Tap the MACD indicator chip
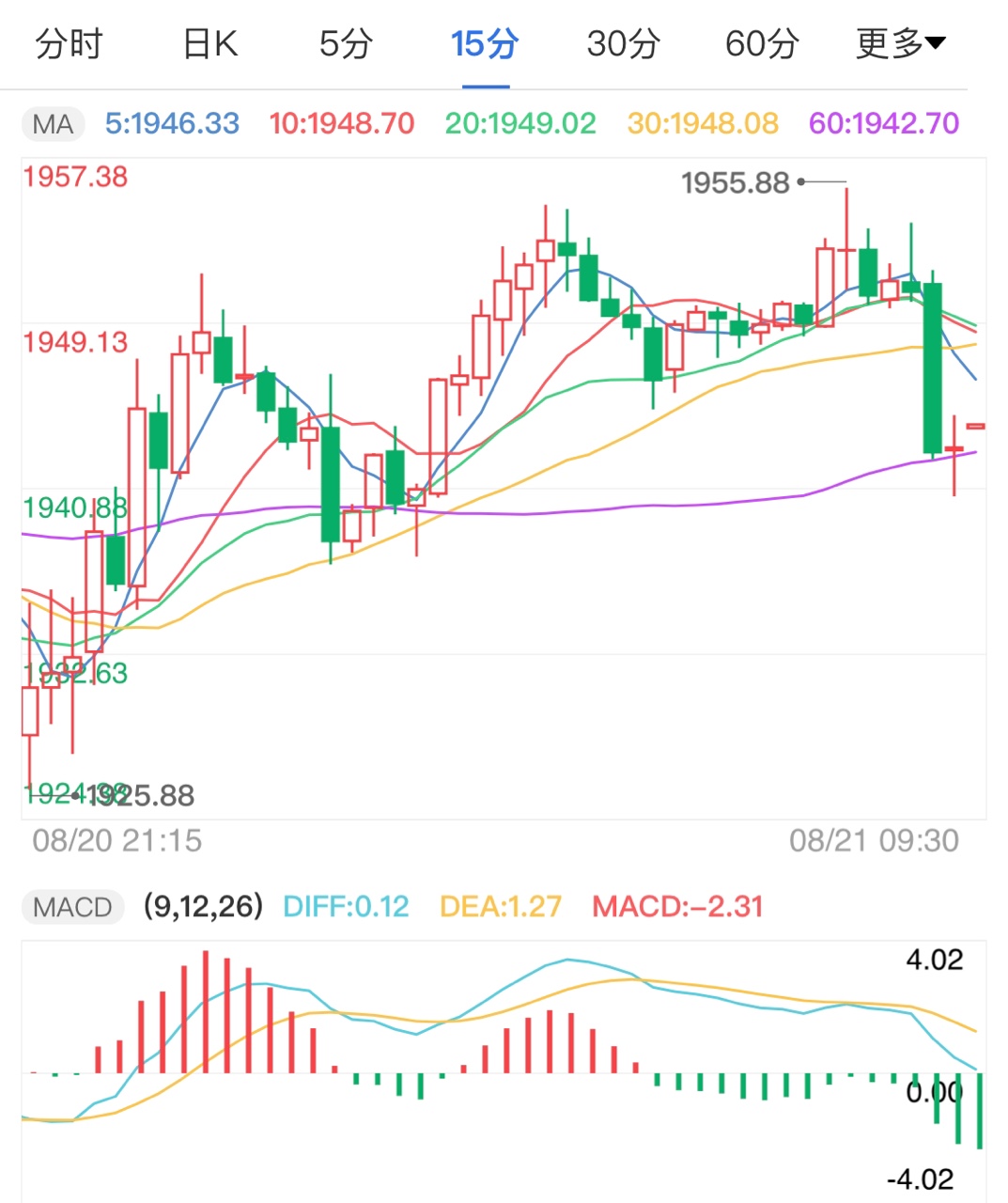The height and width of the screenshot is (1203, 1008). [72, 907]
